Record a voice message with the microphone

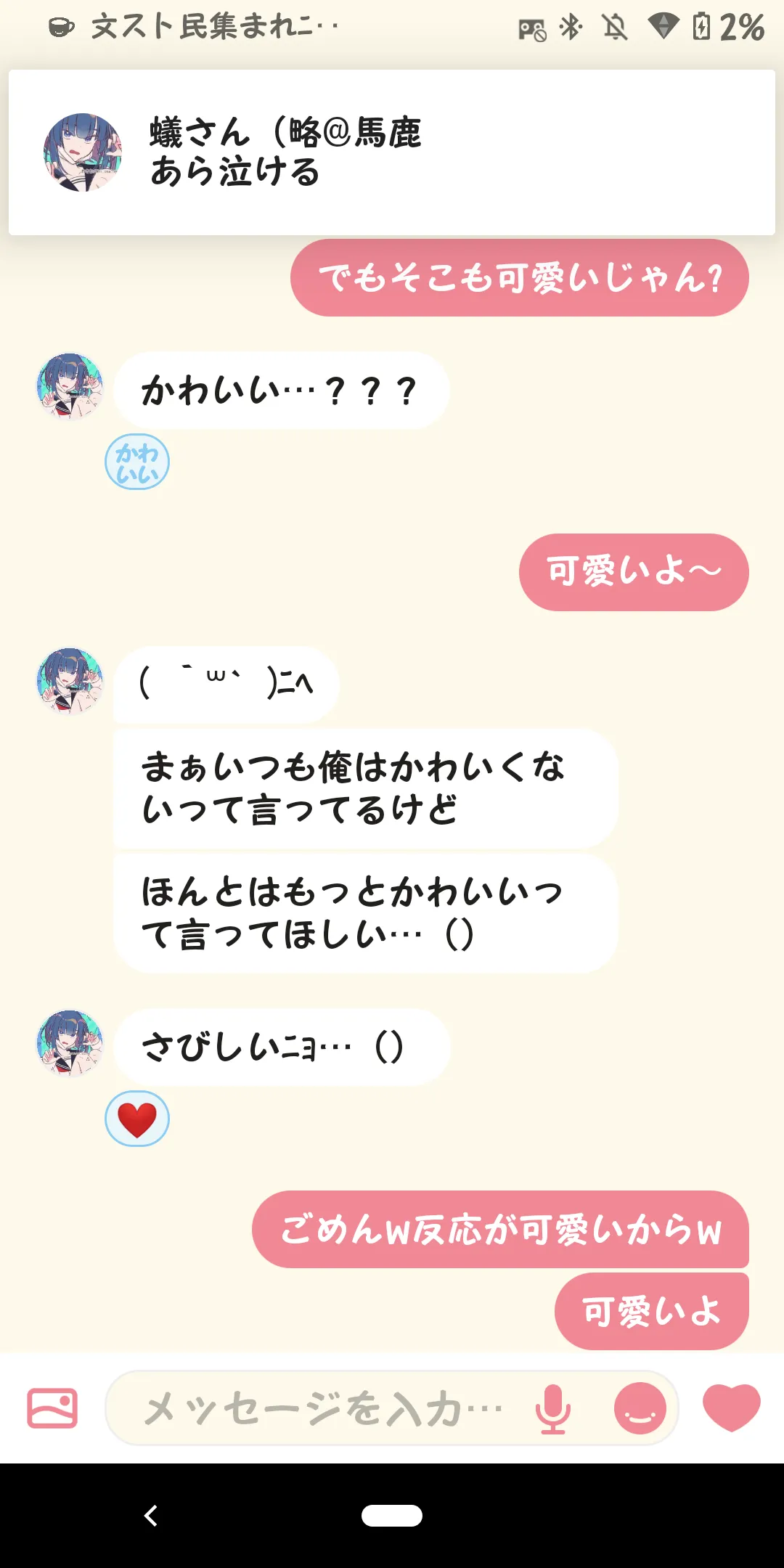(553, 1408)
